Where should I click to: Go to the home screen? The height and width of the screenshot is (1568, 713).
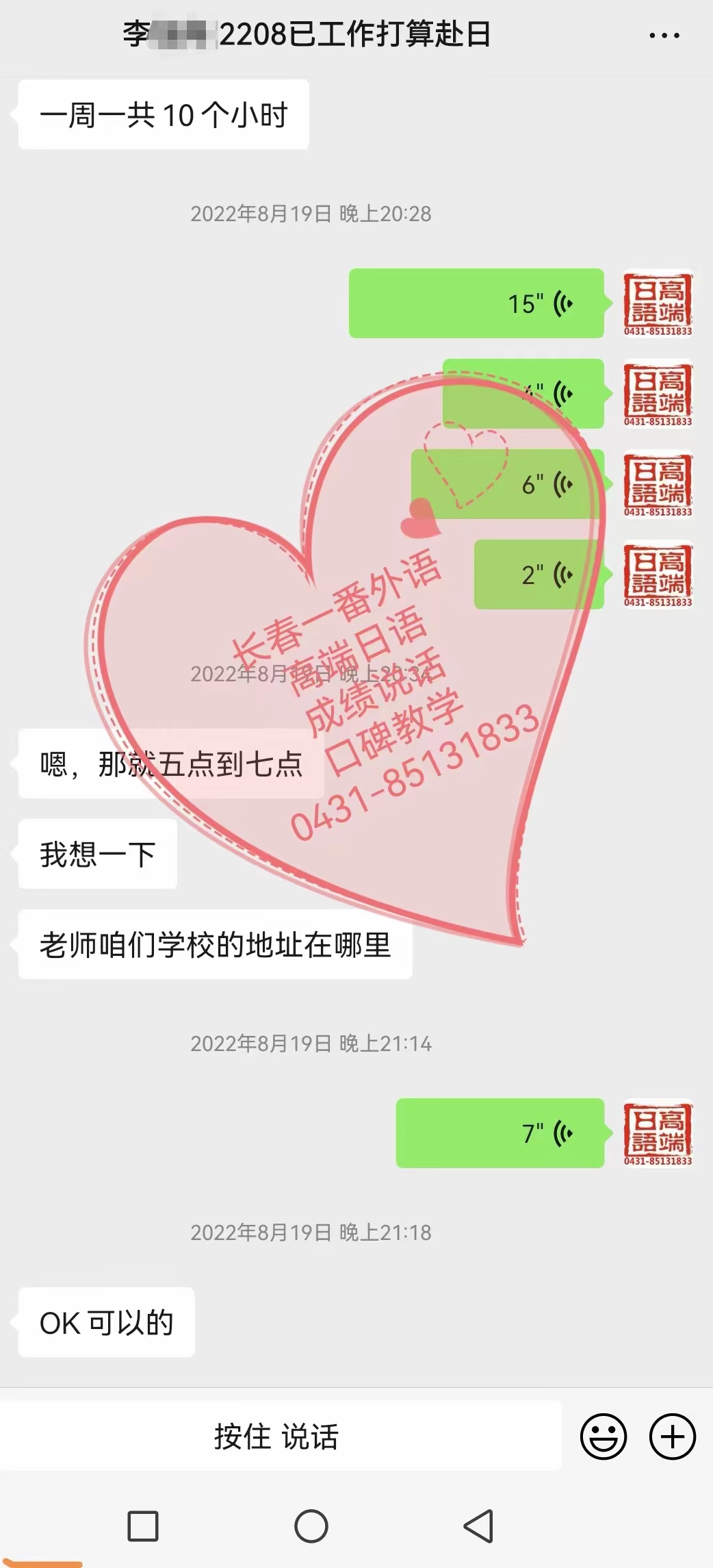coord(311,1526)
